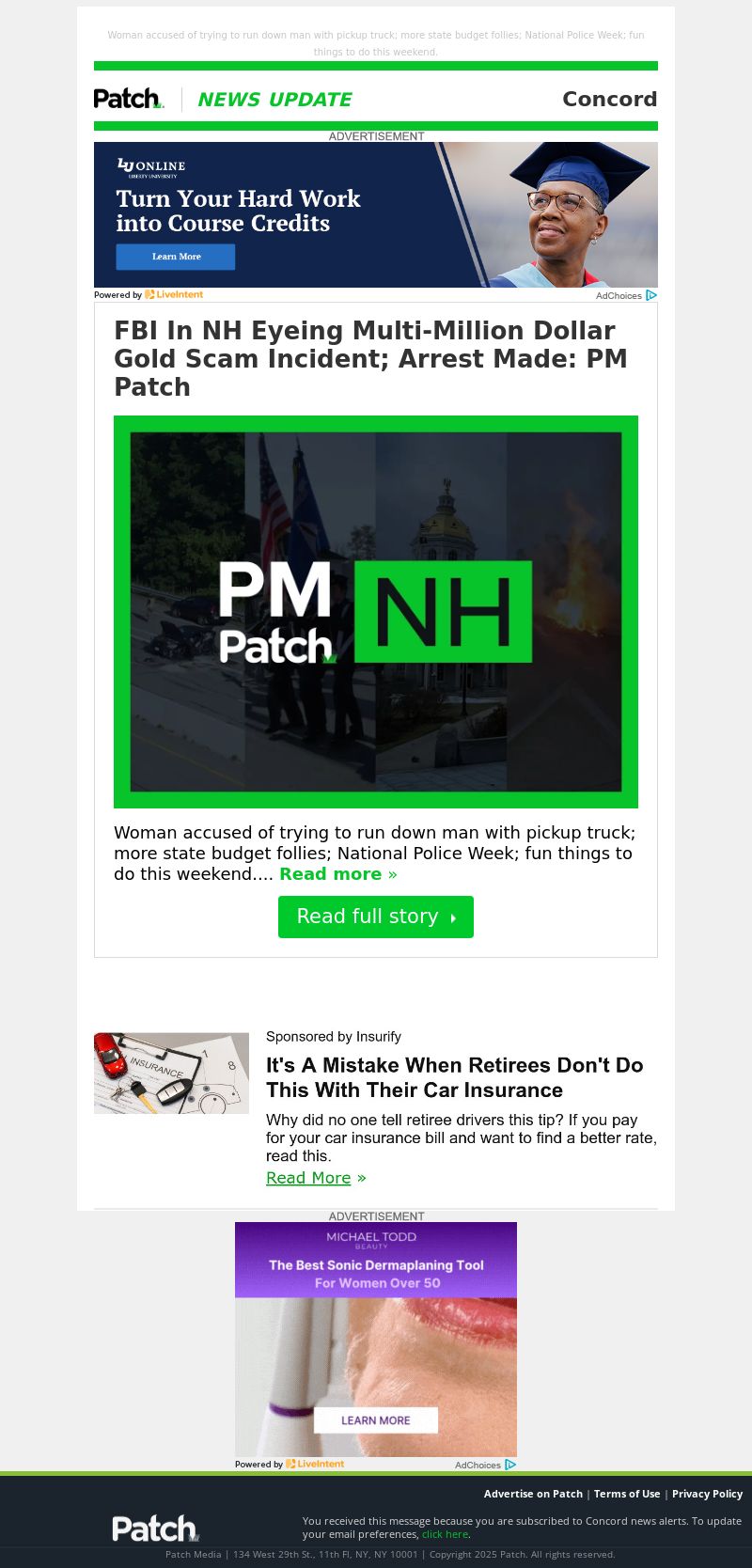Screen dimensions: 752x1568
Task: Open Insurify car insurance headline
Action: tap(454, 1077)
